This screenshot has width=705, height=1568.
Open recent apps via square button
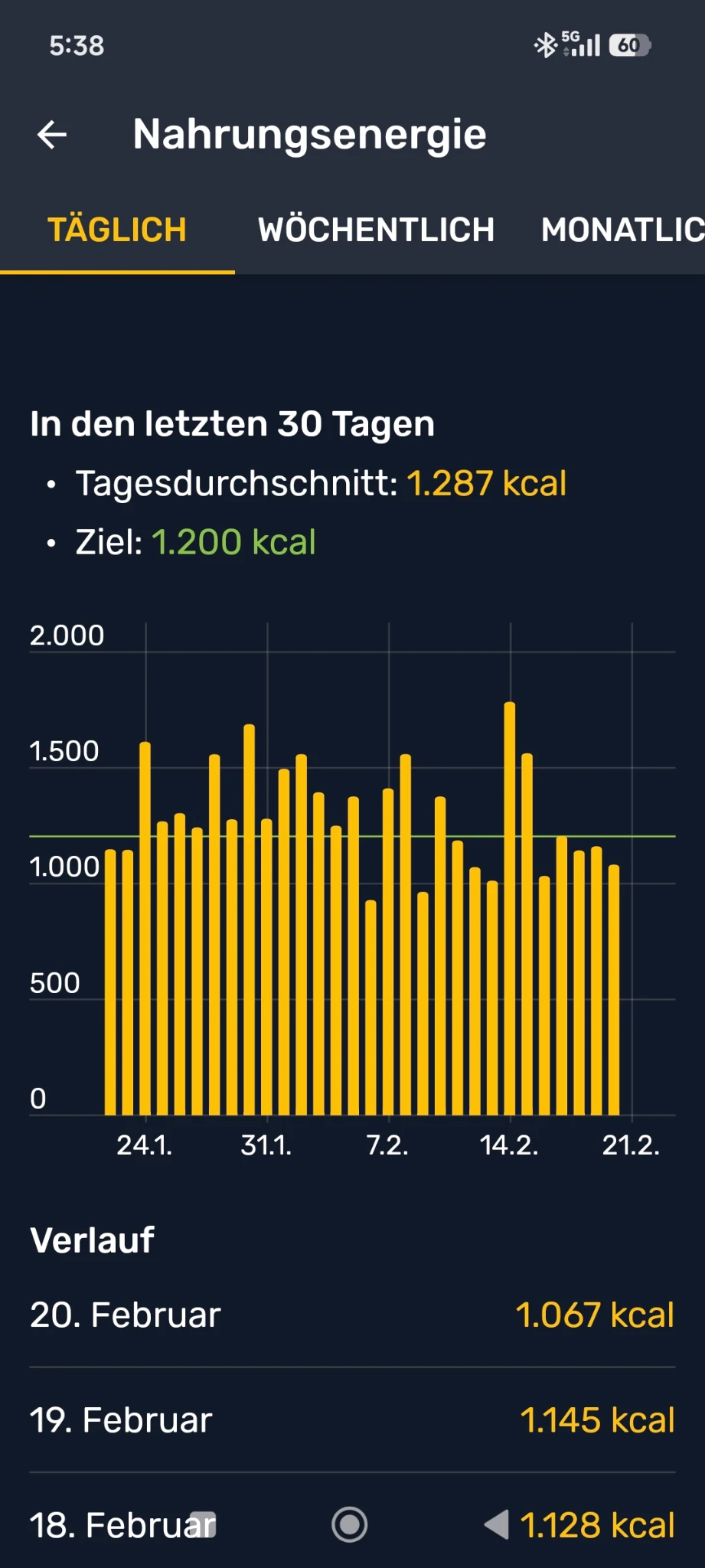coord(203,1524)
